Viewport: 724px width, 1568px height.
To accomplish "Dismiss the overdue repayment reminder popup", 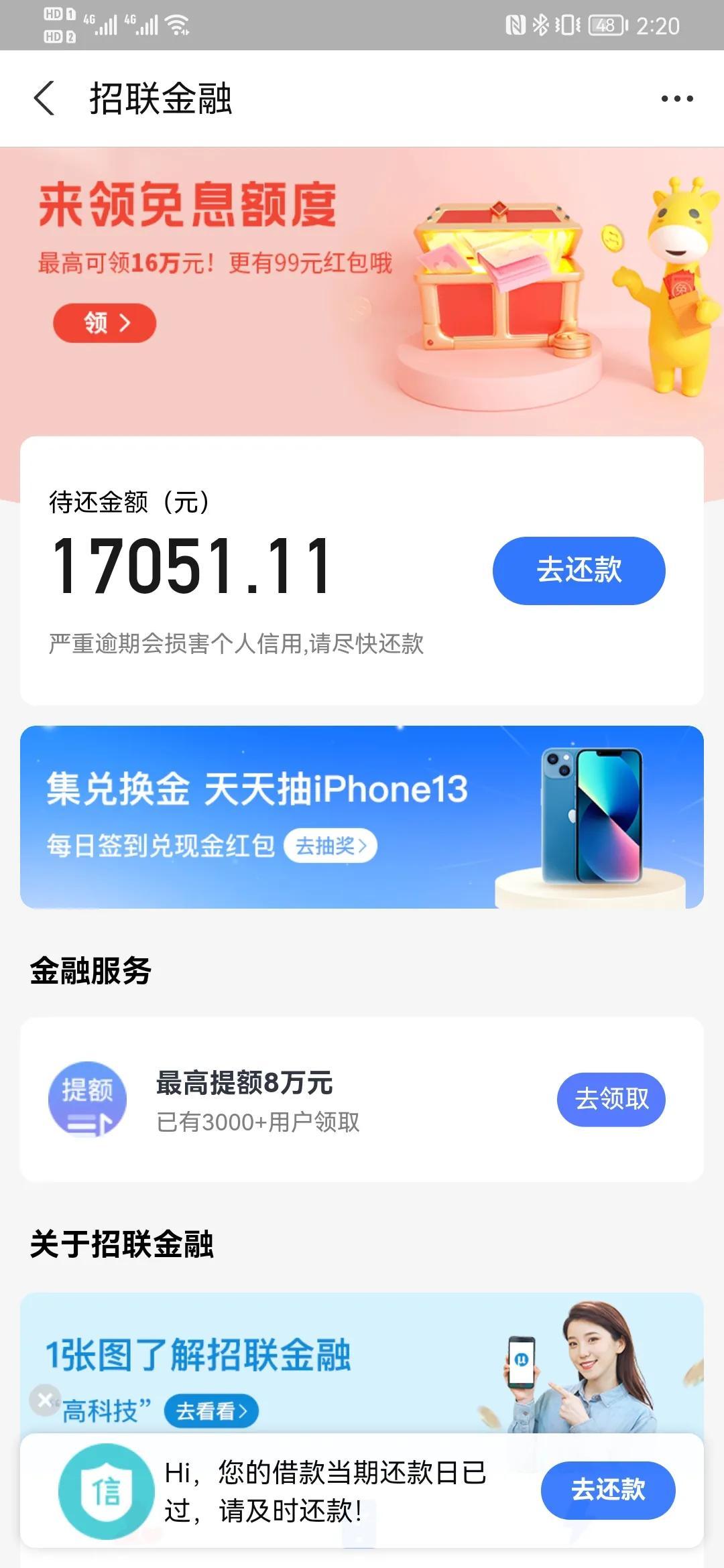I will click(45, 1400).
